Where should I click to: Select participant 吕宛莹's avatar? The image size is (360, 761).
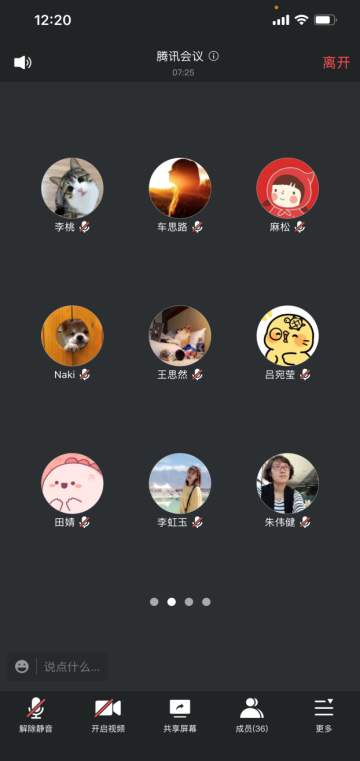click(288, 336)
